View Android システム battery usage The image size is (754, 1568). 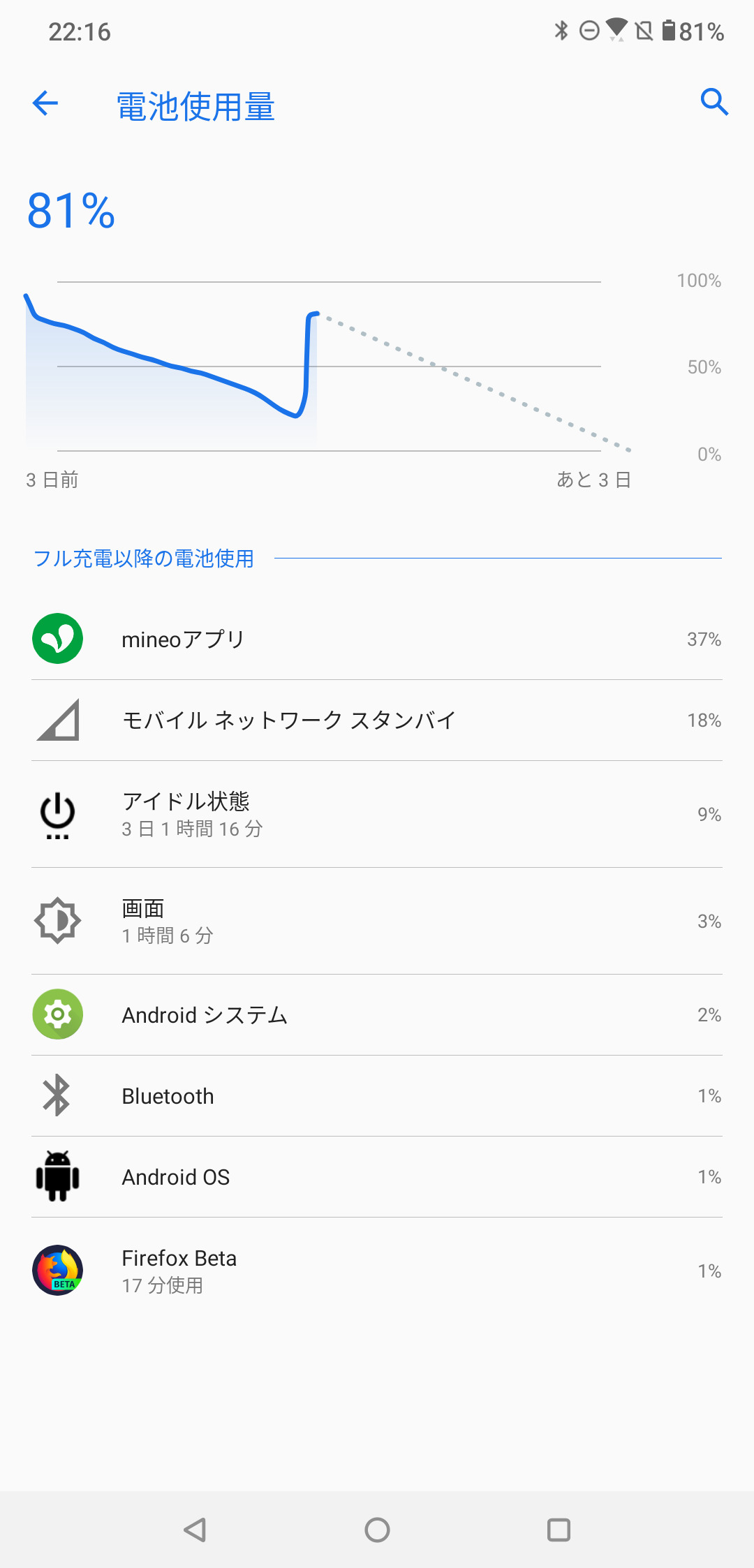[377, 1014]
